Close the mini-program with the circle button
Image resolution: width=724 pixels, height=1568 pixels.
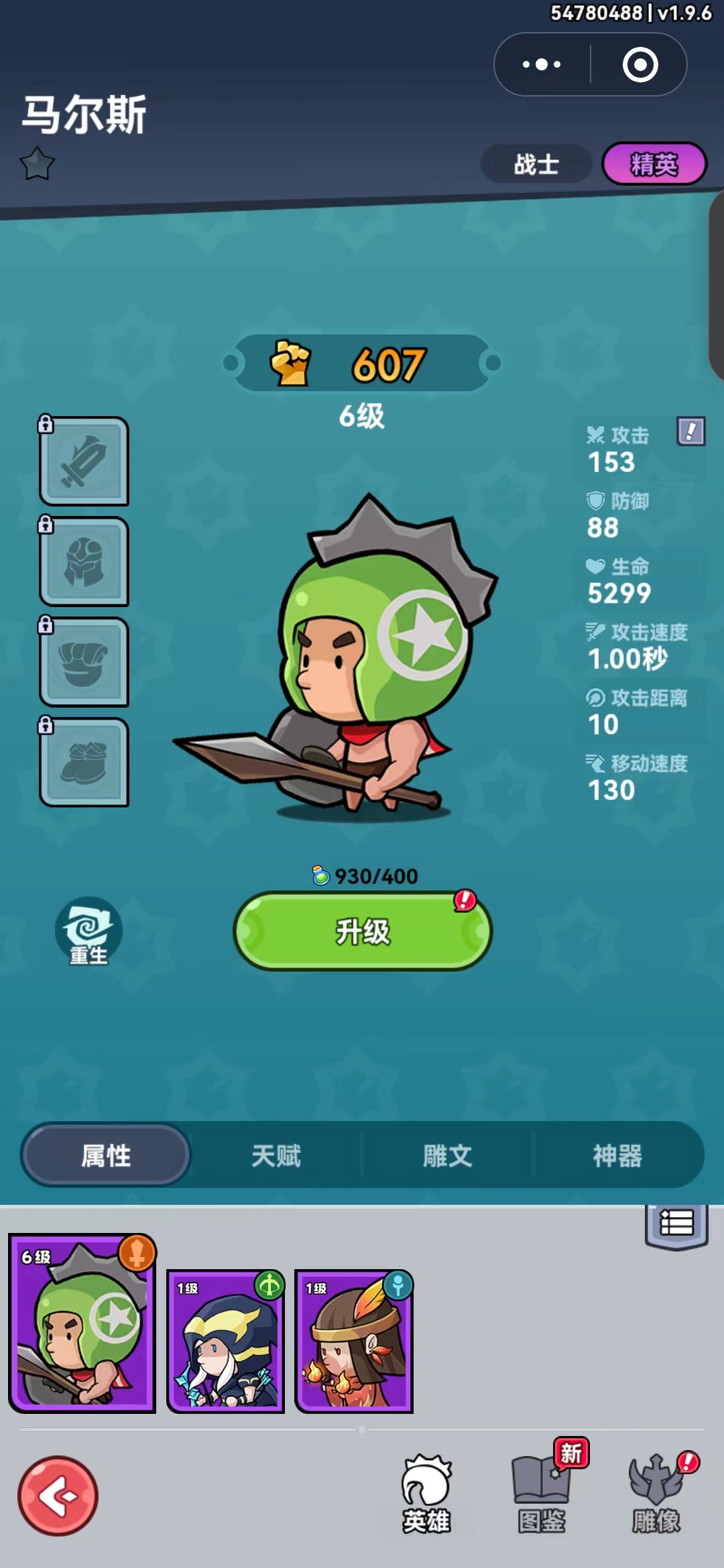[640, 65]
